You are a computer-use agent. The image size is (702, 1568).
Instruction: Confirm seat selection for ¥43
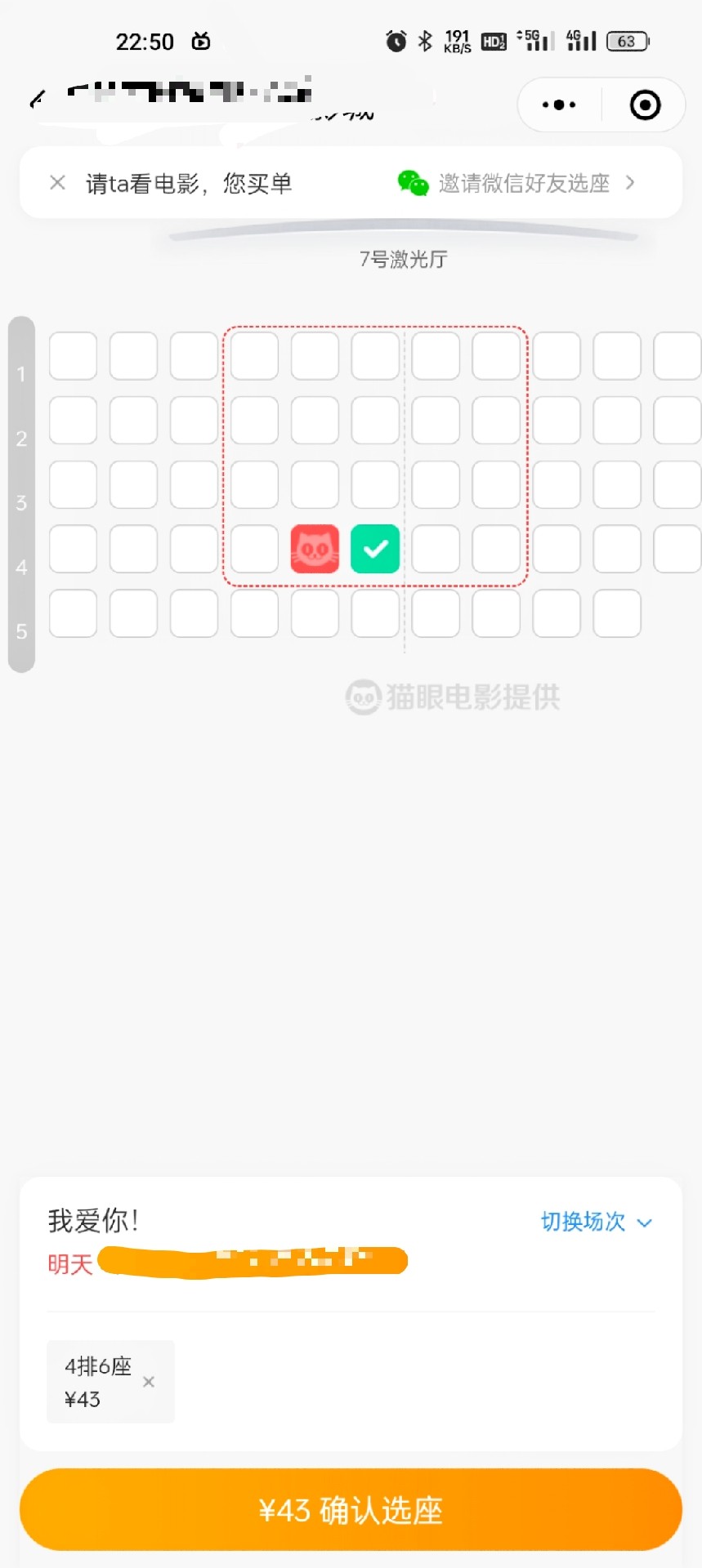(351, 1510)
